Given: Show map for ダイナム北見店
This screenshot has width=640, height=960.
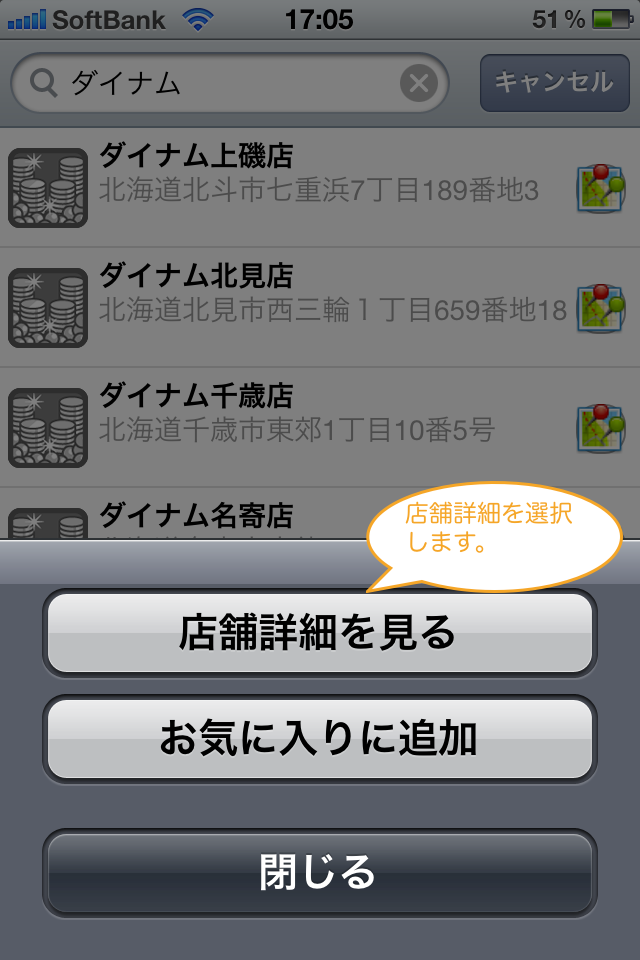Looking at the screenshot, I should 601,308.
